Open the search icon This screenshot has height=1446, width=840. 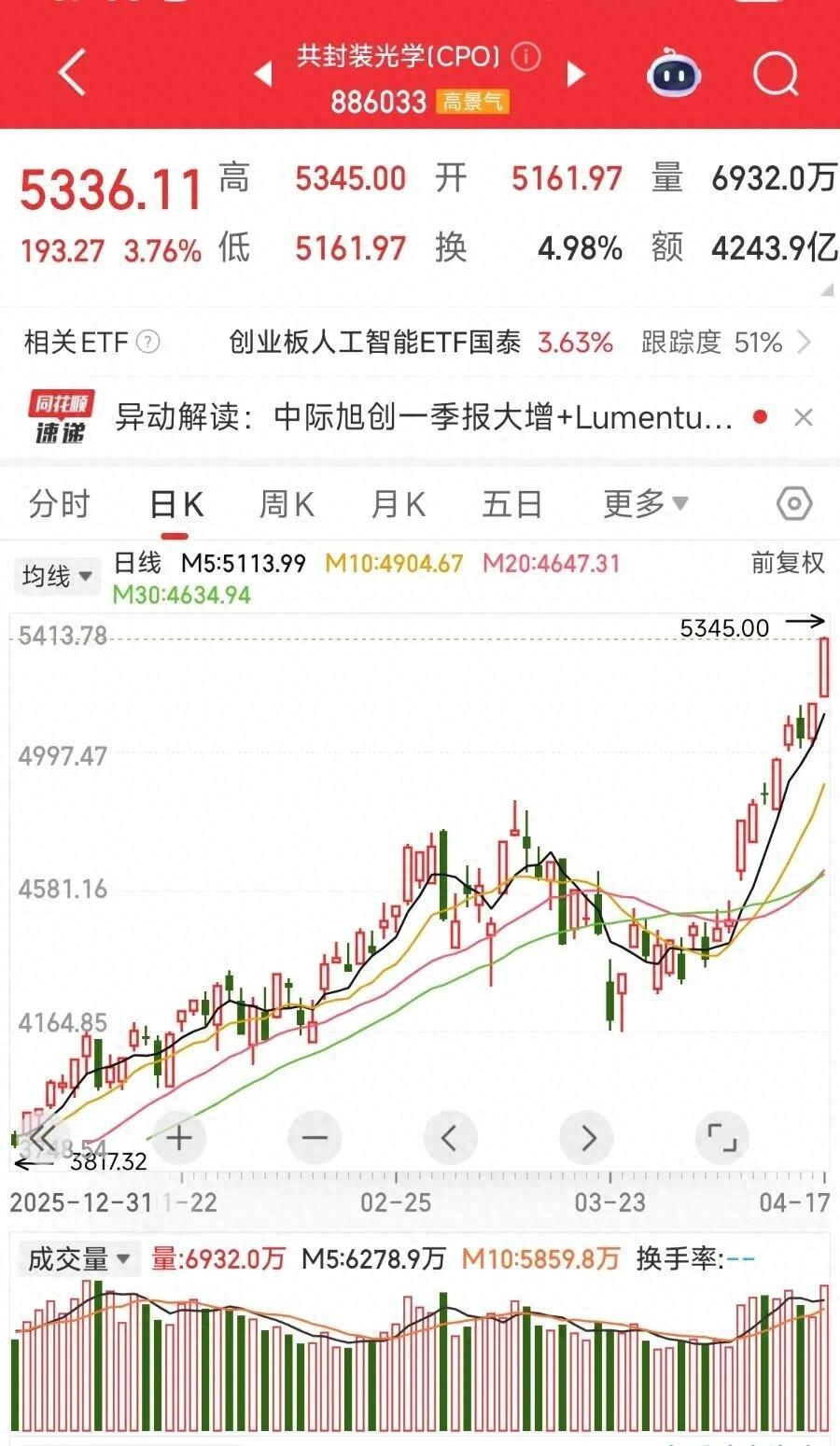point(776,74)
